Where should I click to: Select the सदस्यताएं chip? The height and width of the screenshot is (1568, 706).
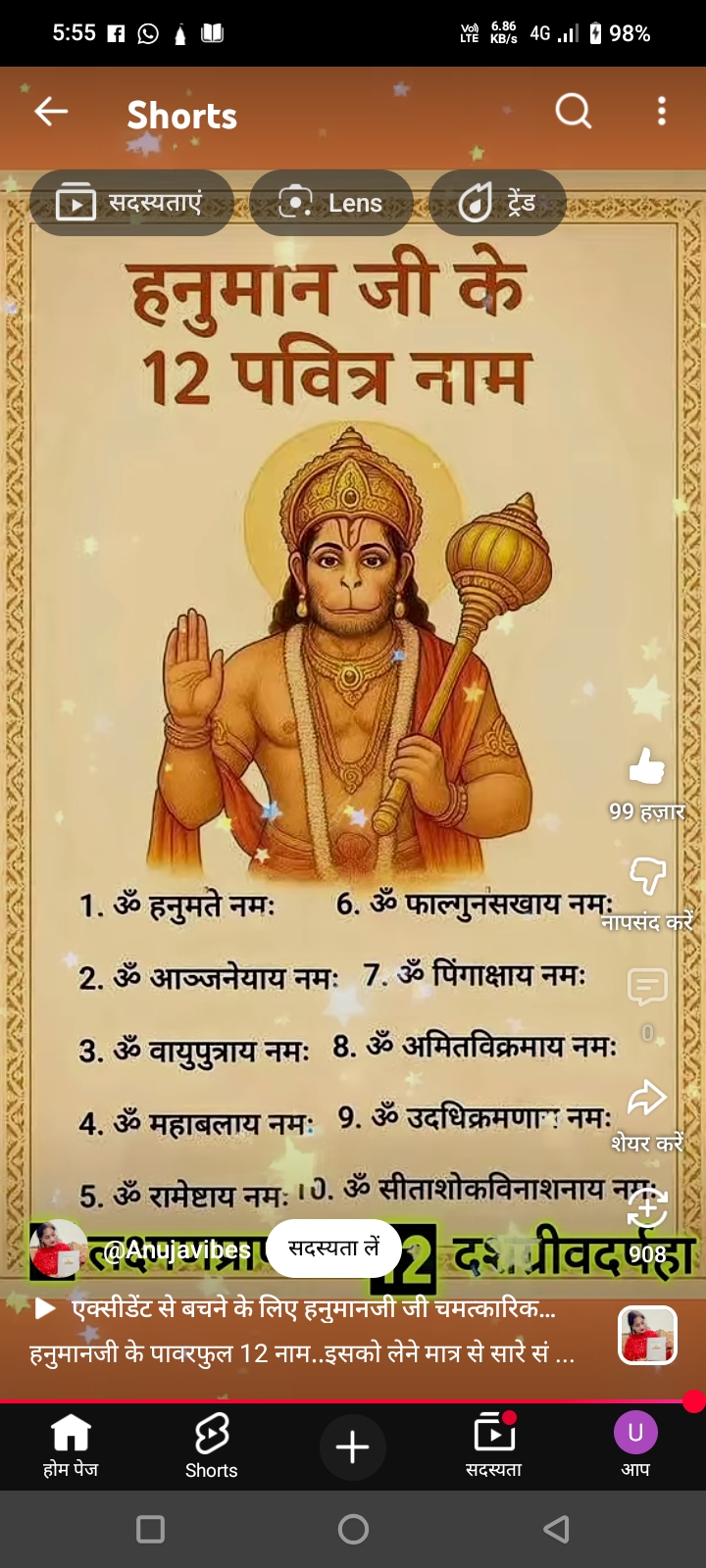pos(131,203)
